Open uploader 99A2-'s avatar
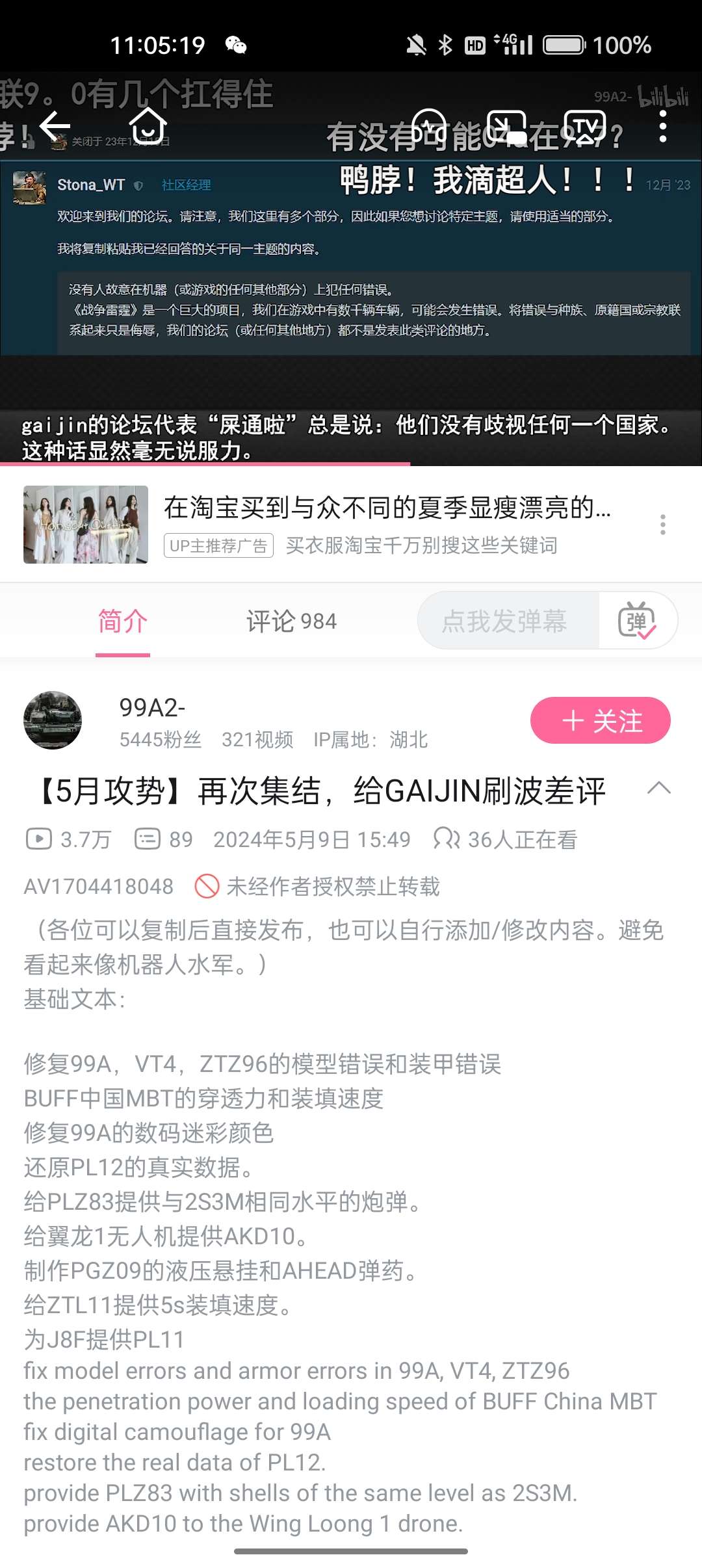The width and height of the screenshot is (702, 1568). (53, 720)
